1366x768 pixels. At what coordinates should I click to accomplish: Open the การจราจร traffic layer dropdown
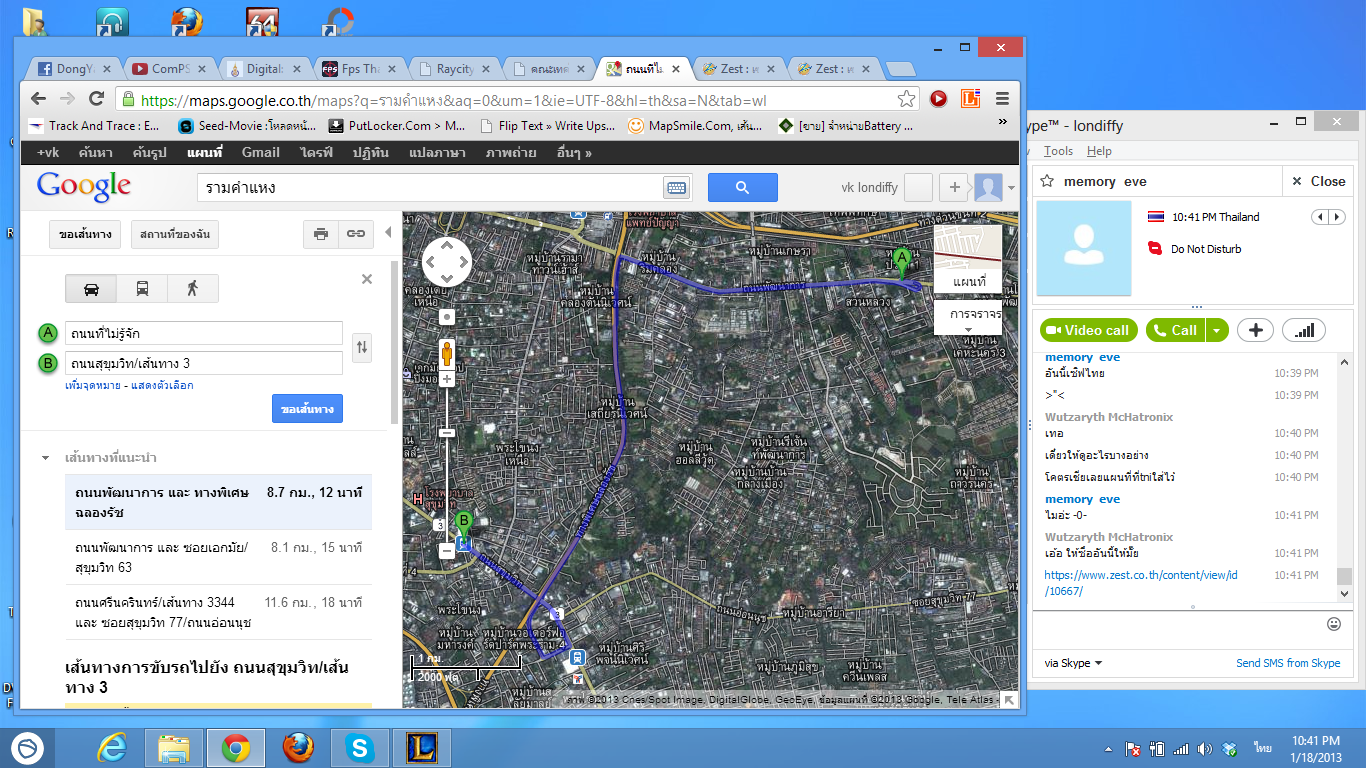click(967, 320)
